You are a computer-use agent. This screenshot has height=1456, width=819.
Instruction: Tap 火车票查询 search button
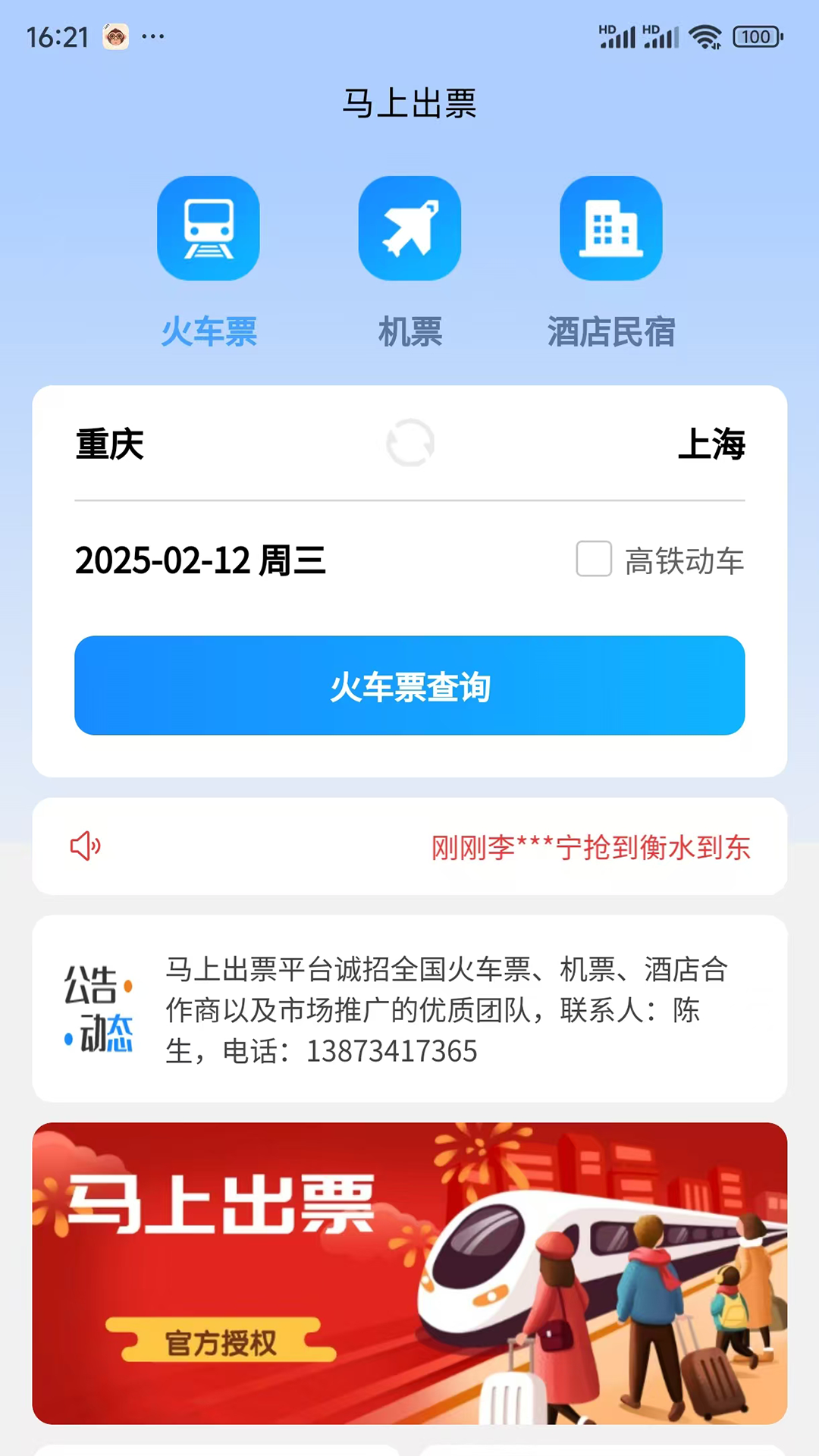click(x=409, y=686)
